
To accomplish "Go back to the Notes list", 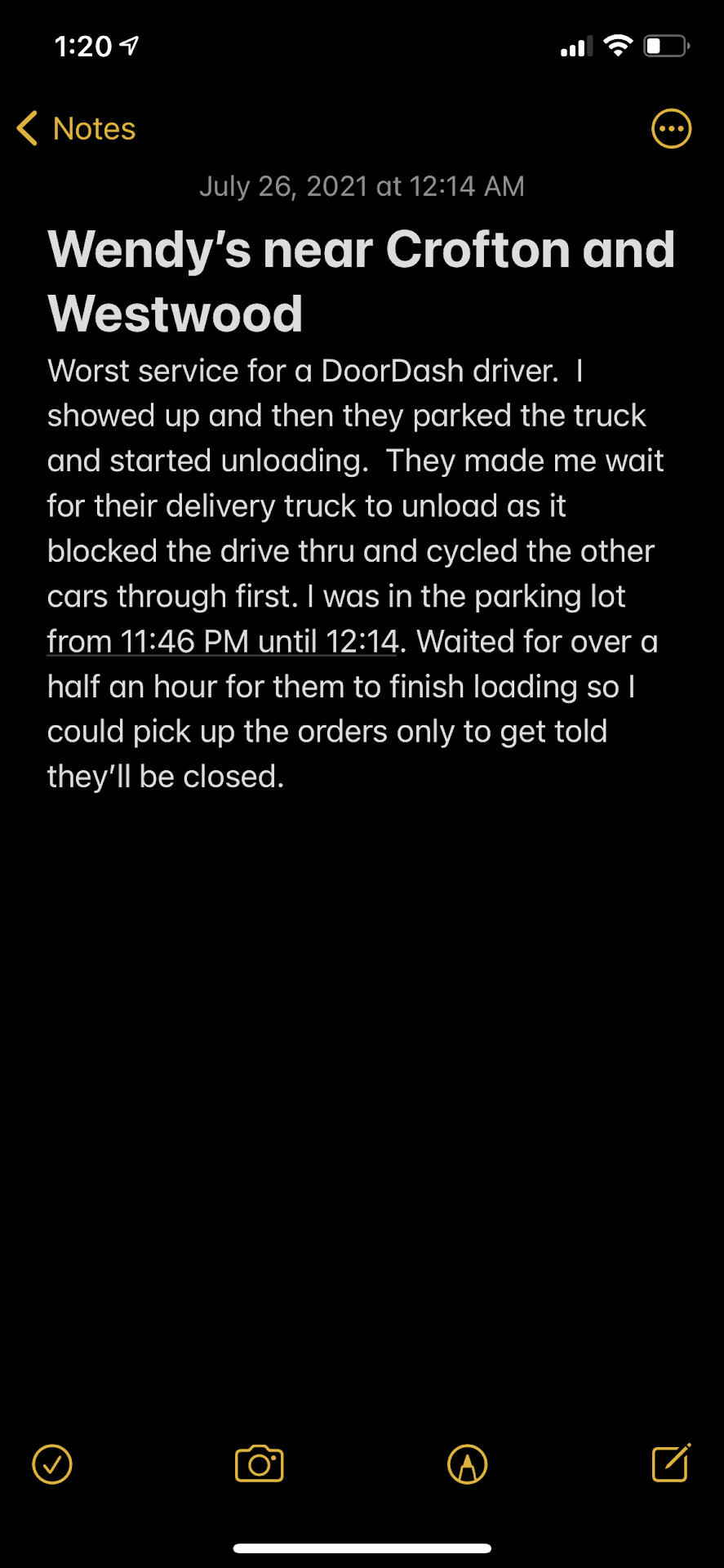I will click(x=77, y=129).
